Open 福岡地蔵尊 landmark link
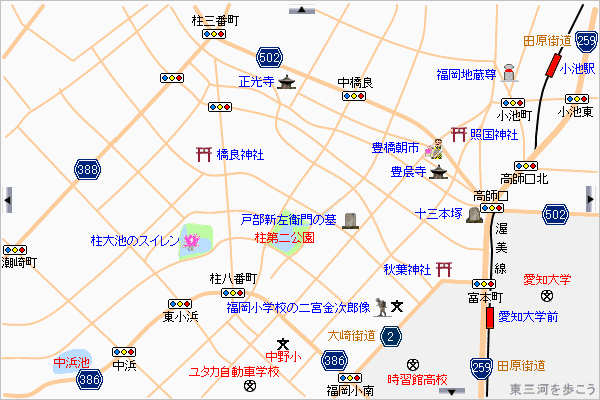 click(x=465, y=74)
